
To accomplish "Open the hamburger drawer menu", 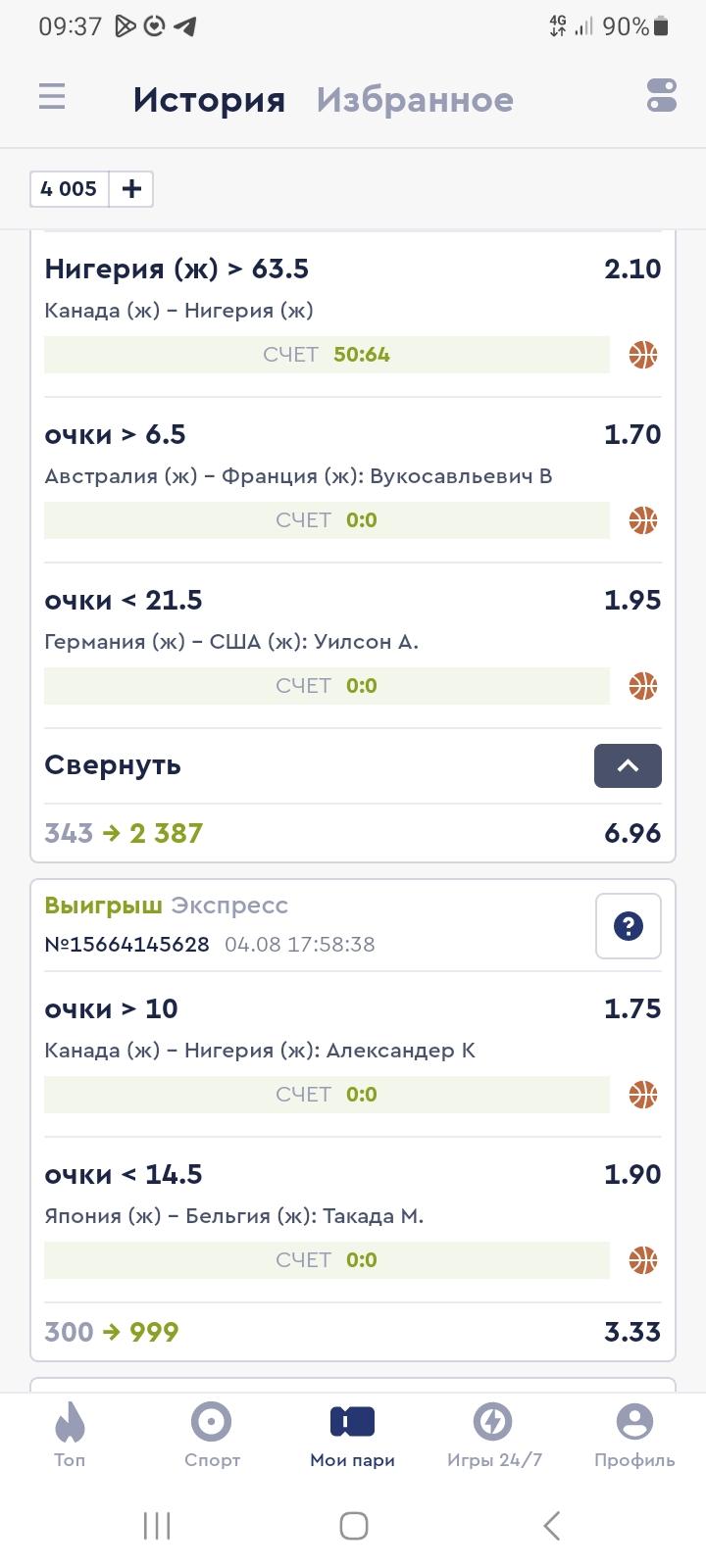I will [52, 97].
